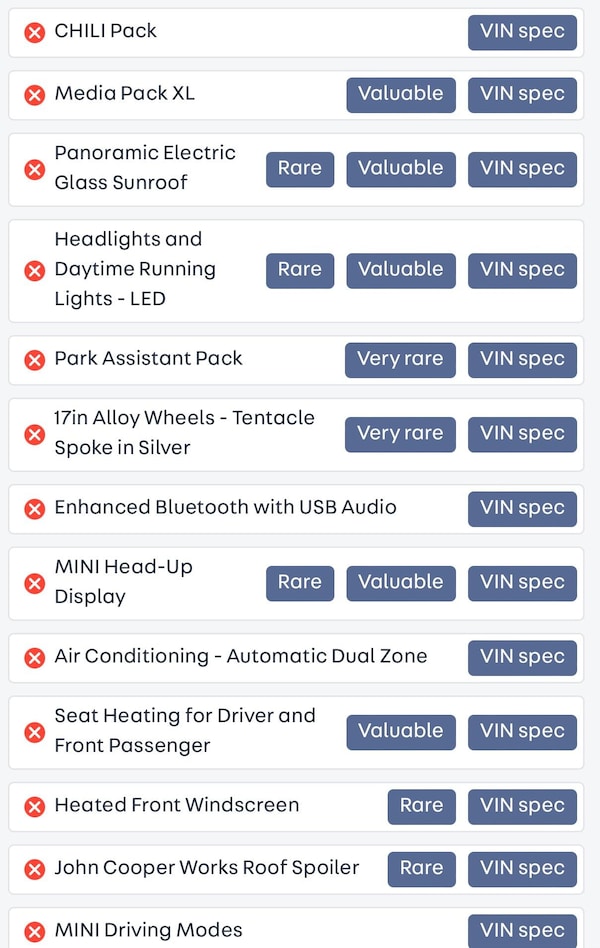
Task: Remove Enhanced Bluetooth with USB Audio
Action: tap(35, 509)
